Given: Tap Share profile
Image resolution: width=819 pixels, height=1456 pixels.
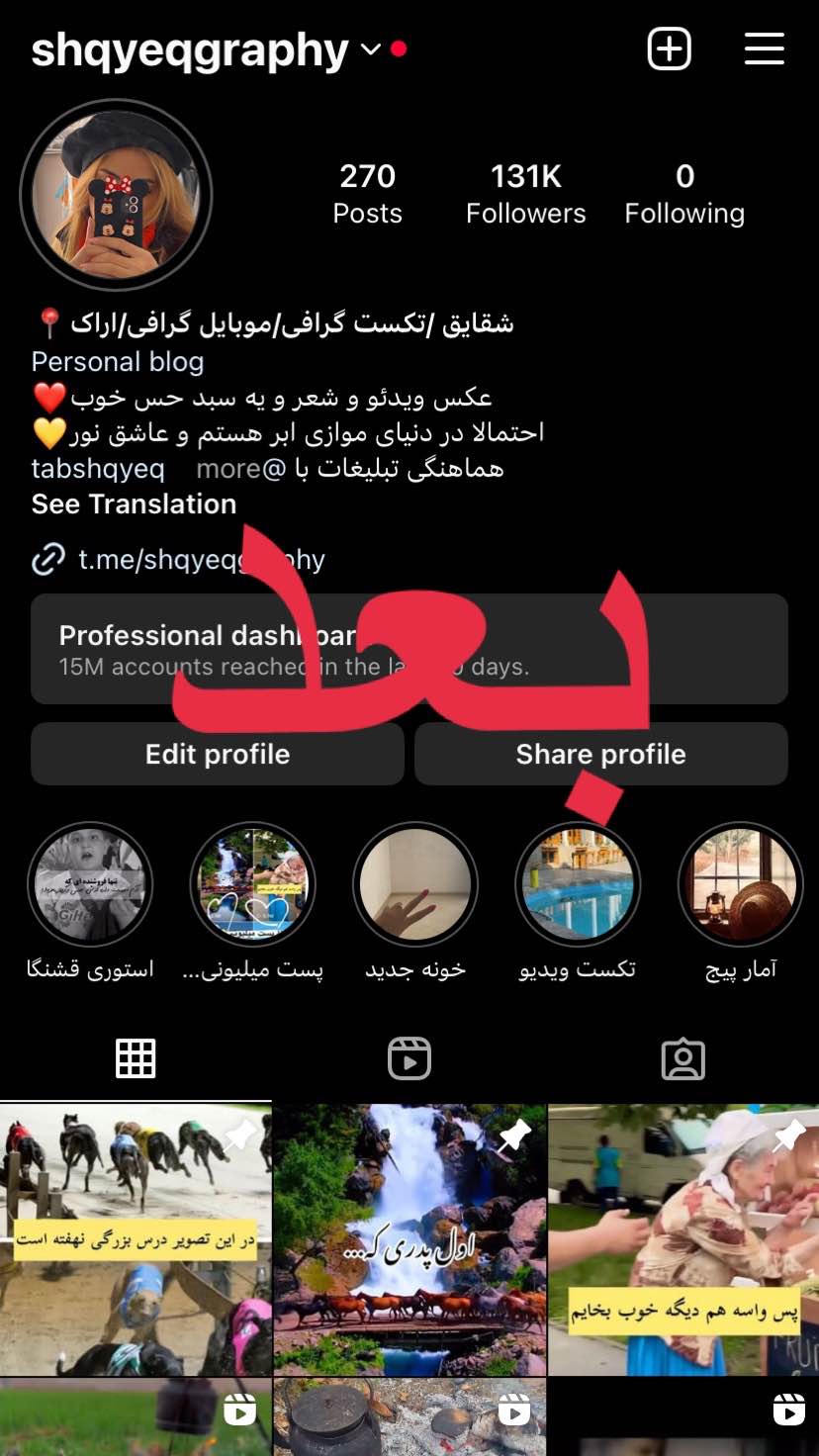Looking at the screenshot, I should 601,754.
